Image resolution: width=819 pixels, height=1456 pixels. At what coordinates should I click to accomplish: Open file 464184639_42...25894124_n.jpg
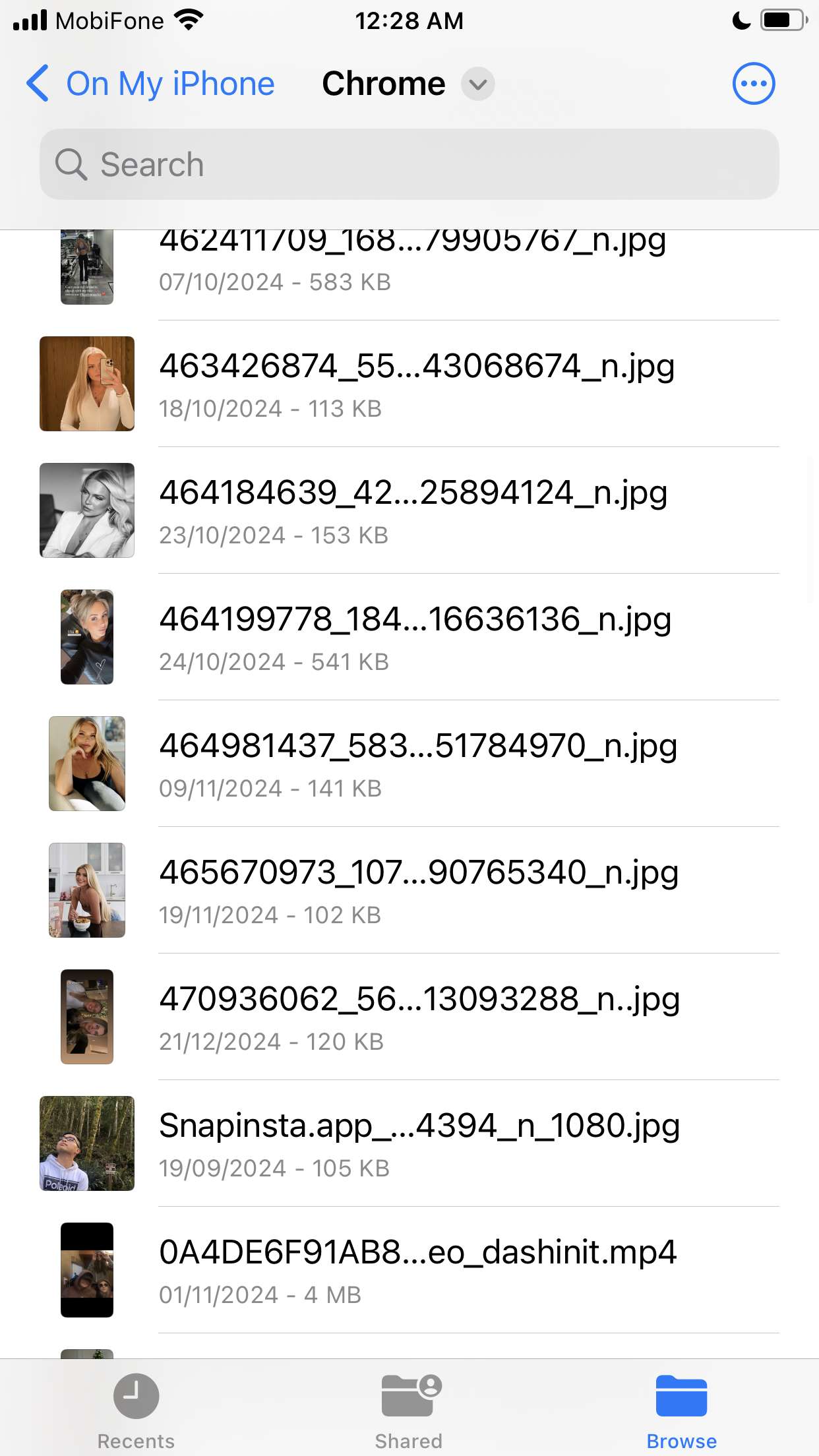[x=409, y=510]
